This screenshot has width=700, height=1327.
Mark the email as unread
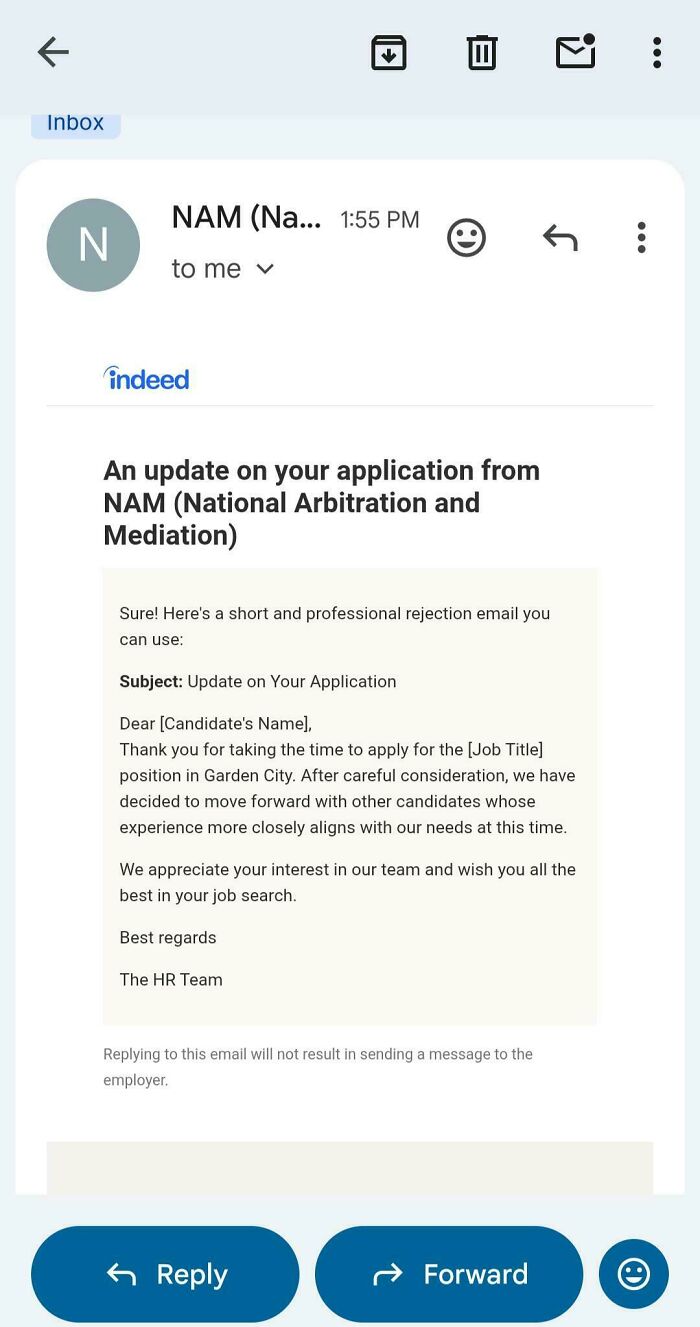click(x=576, y=51)
